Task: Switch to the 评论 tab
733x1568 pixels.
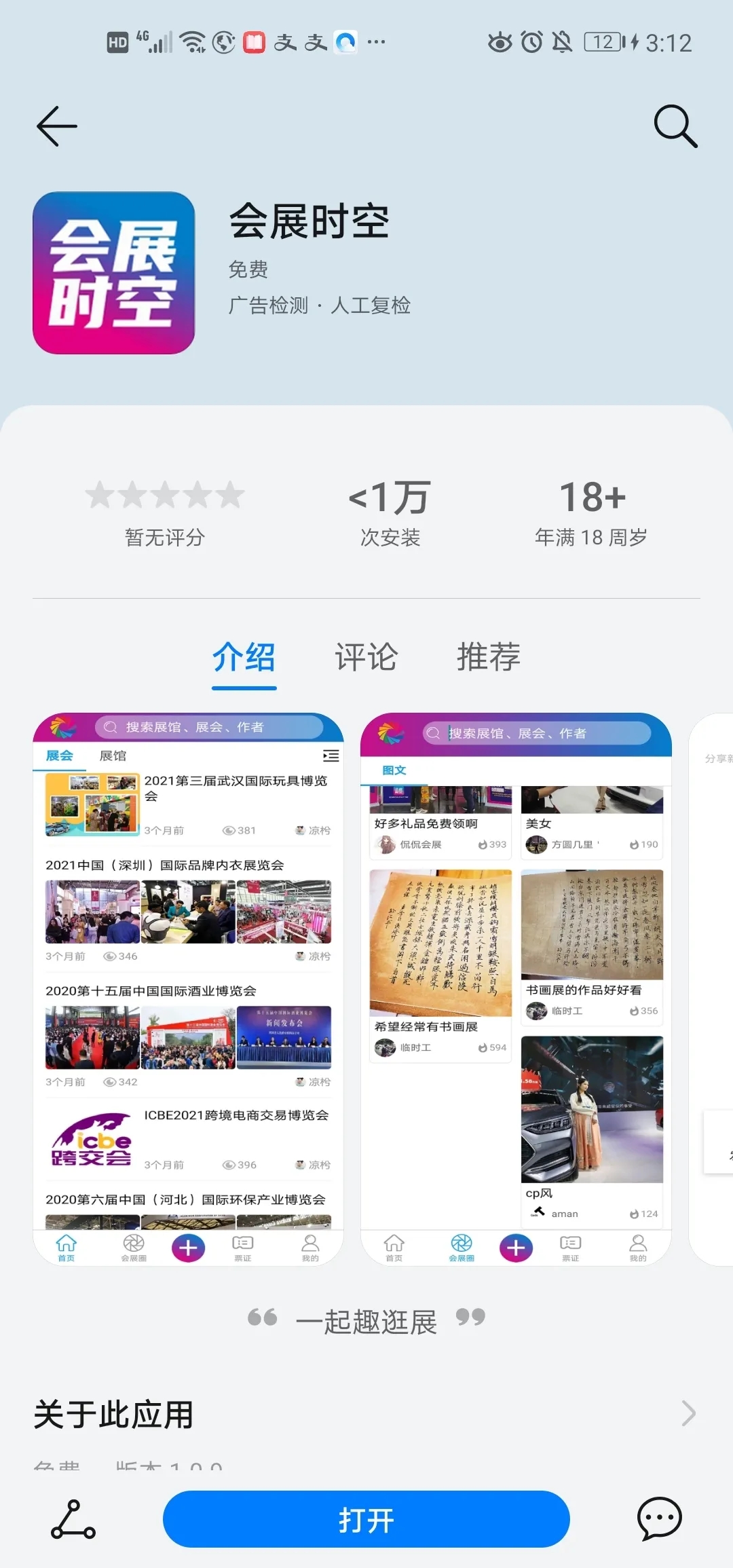Action: (366, 656)
